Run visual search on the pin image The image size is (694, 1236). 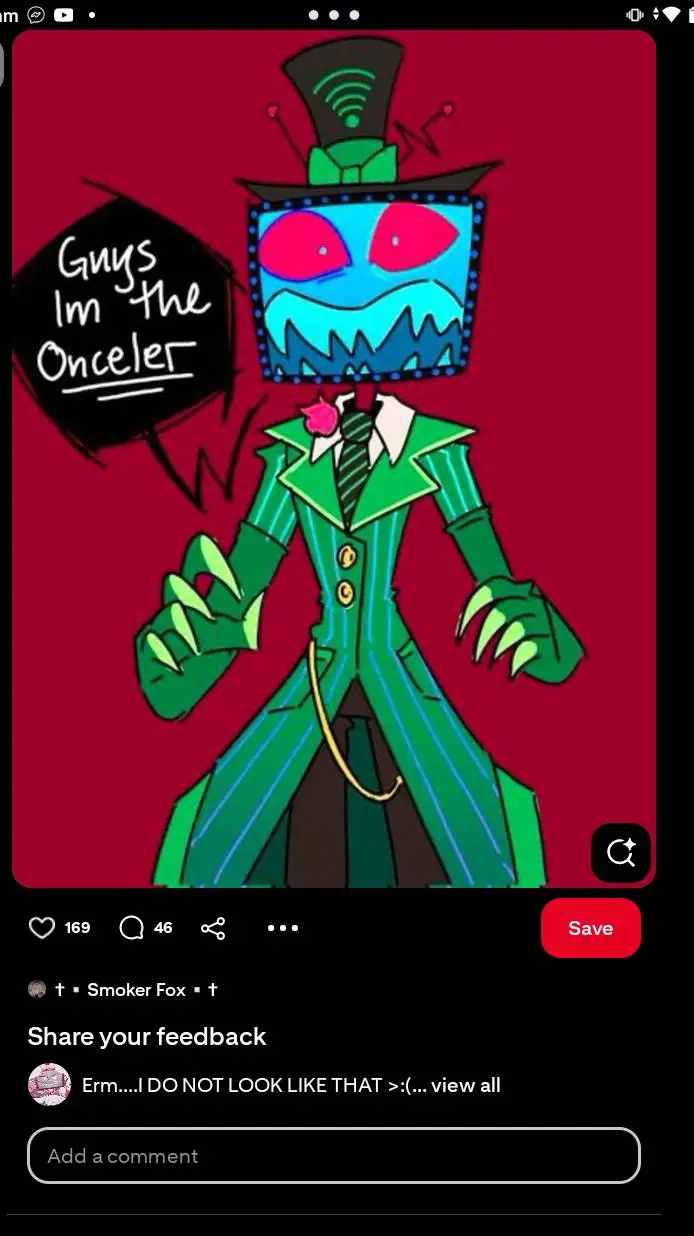click(x=620, y=852)
